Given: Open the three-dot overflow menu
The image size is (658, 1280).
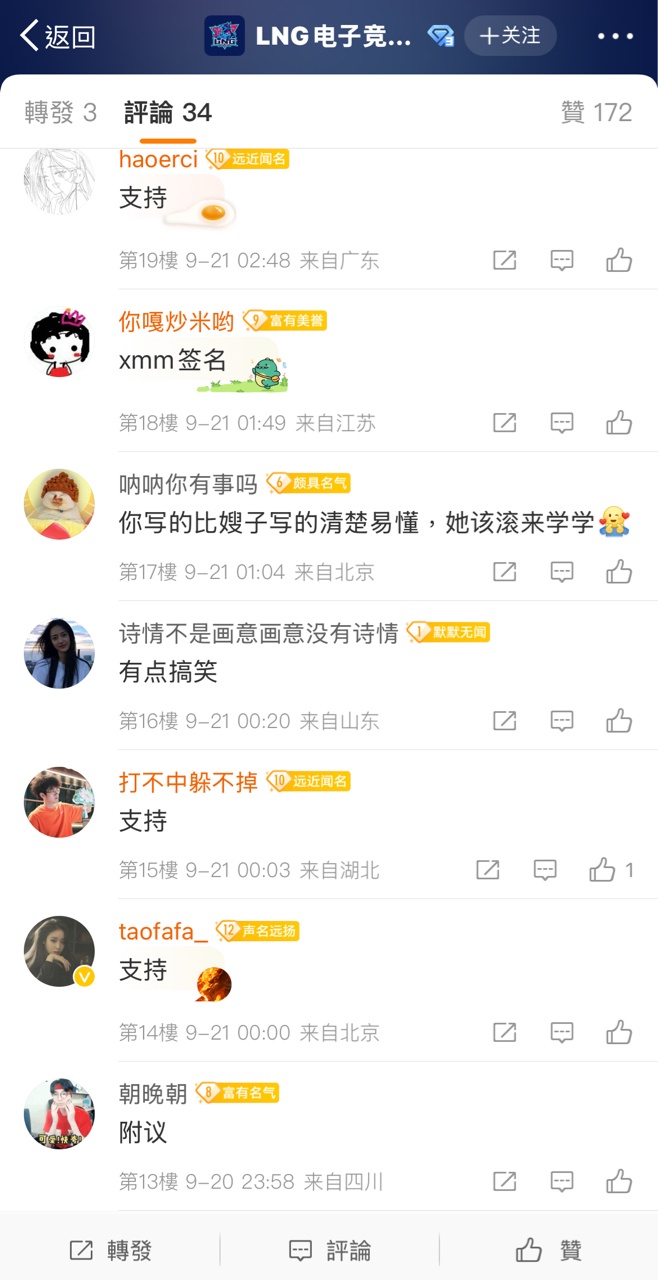Looking at the screenshot, I should pos(615,36).
